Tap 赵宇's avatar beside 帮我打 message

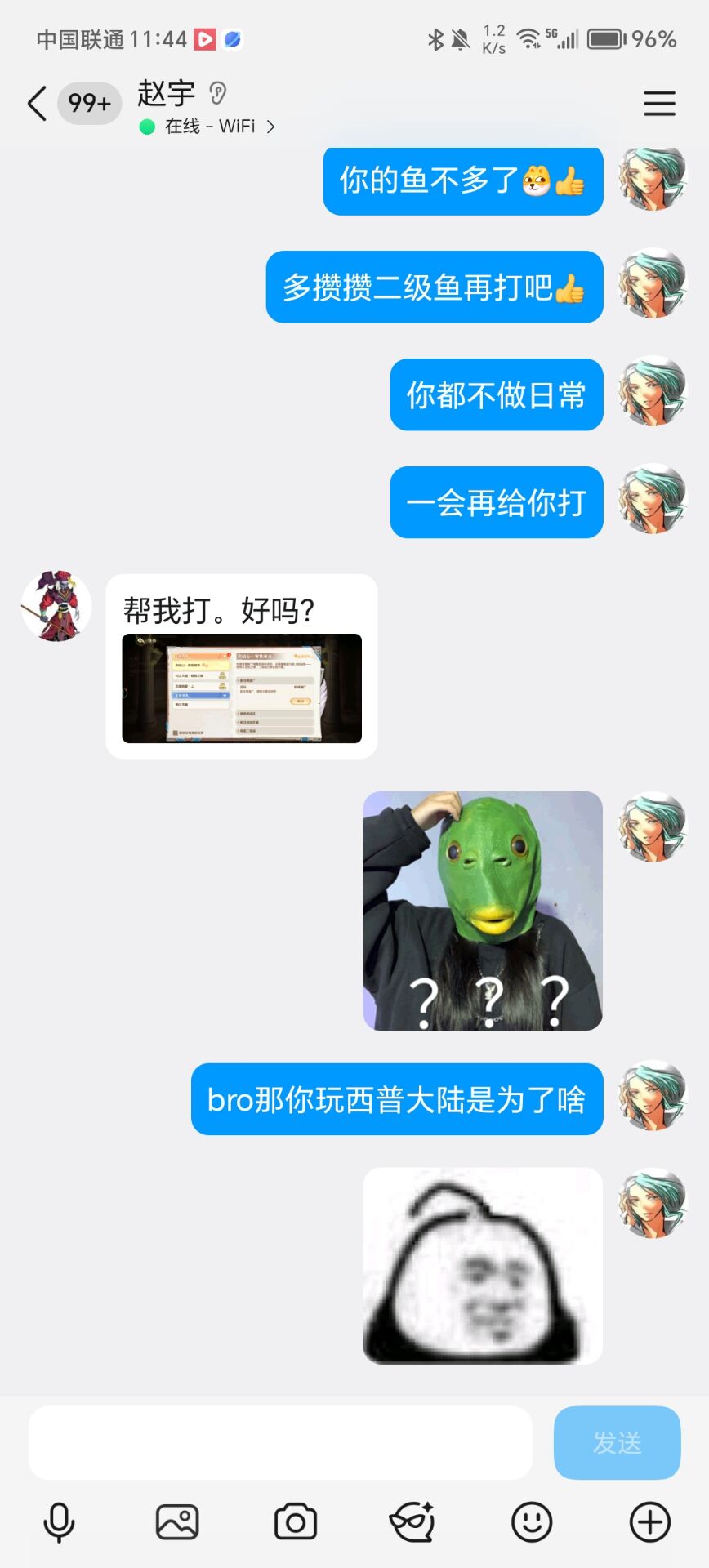[56, 606]
